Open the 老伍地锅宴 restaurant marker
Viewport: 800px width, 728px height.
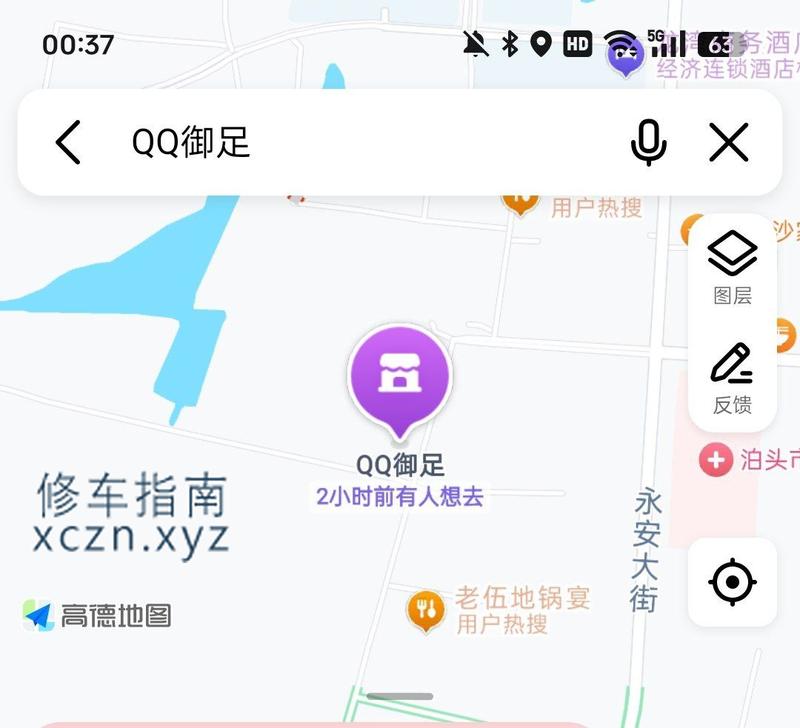[427, 610]
